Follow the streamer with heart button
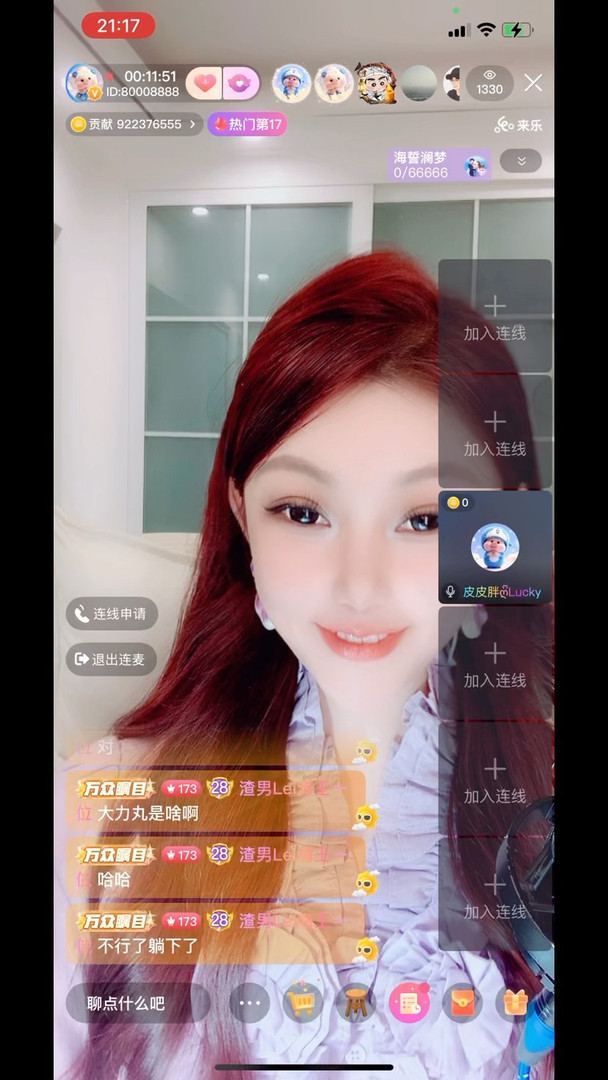608x1080 pixels. pos(203,83)
